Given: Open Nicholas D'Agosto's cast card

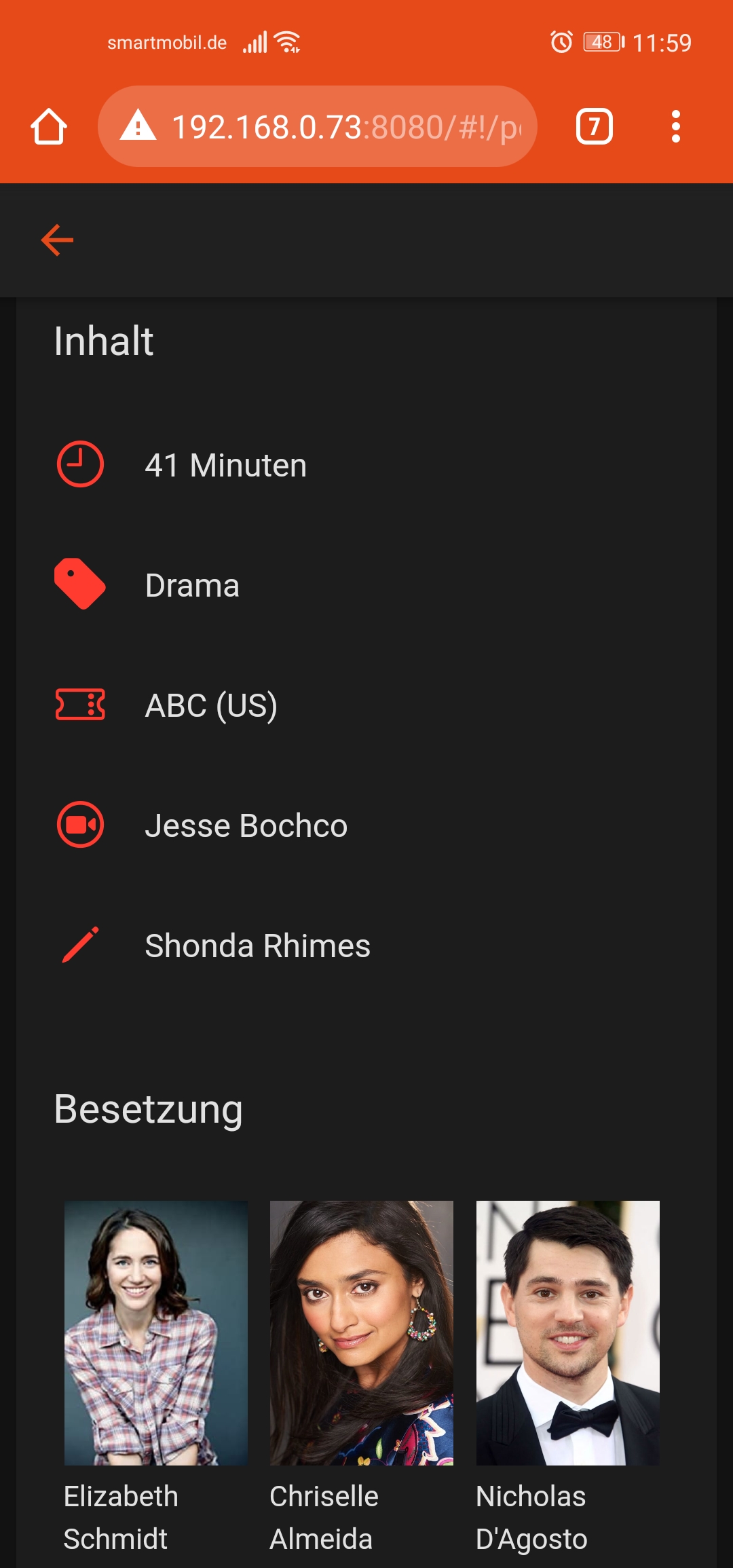Looking at the screenshot, I should point(568,1378).
